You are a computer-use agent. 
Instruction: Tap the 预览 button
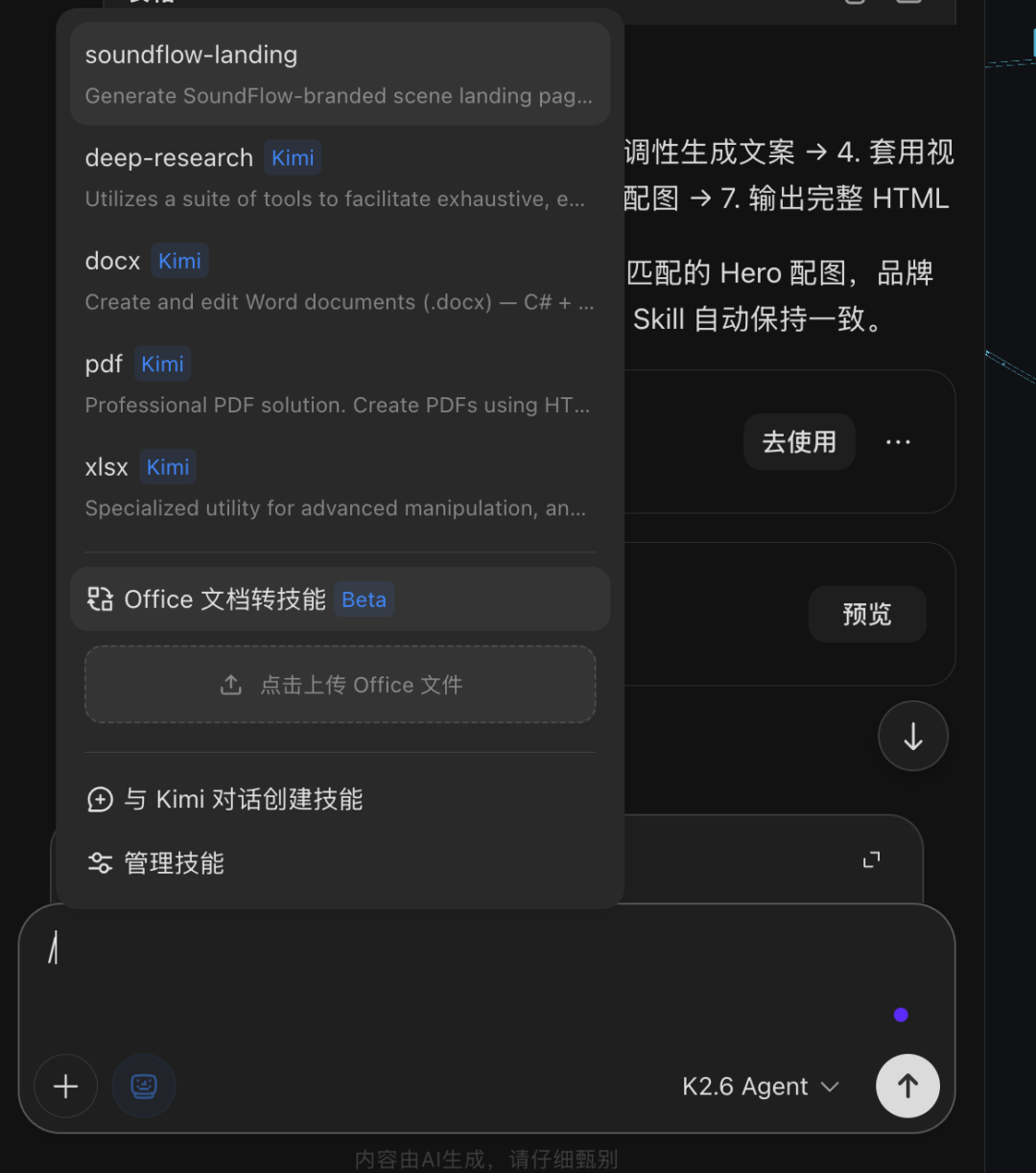point(866,614)
